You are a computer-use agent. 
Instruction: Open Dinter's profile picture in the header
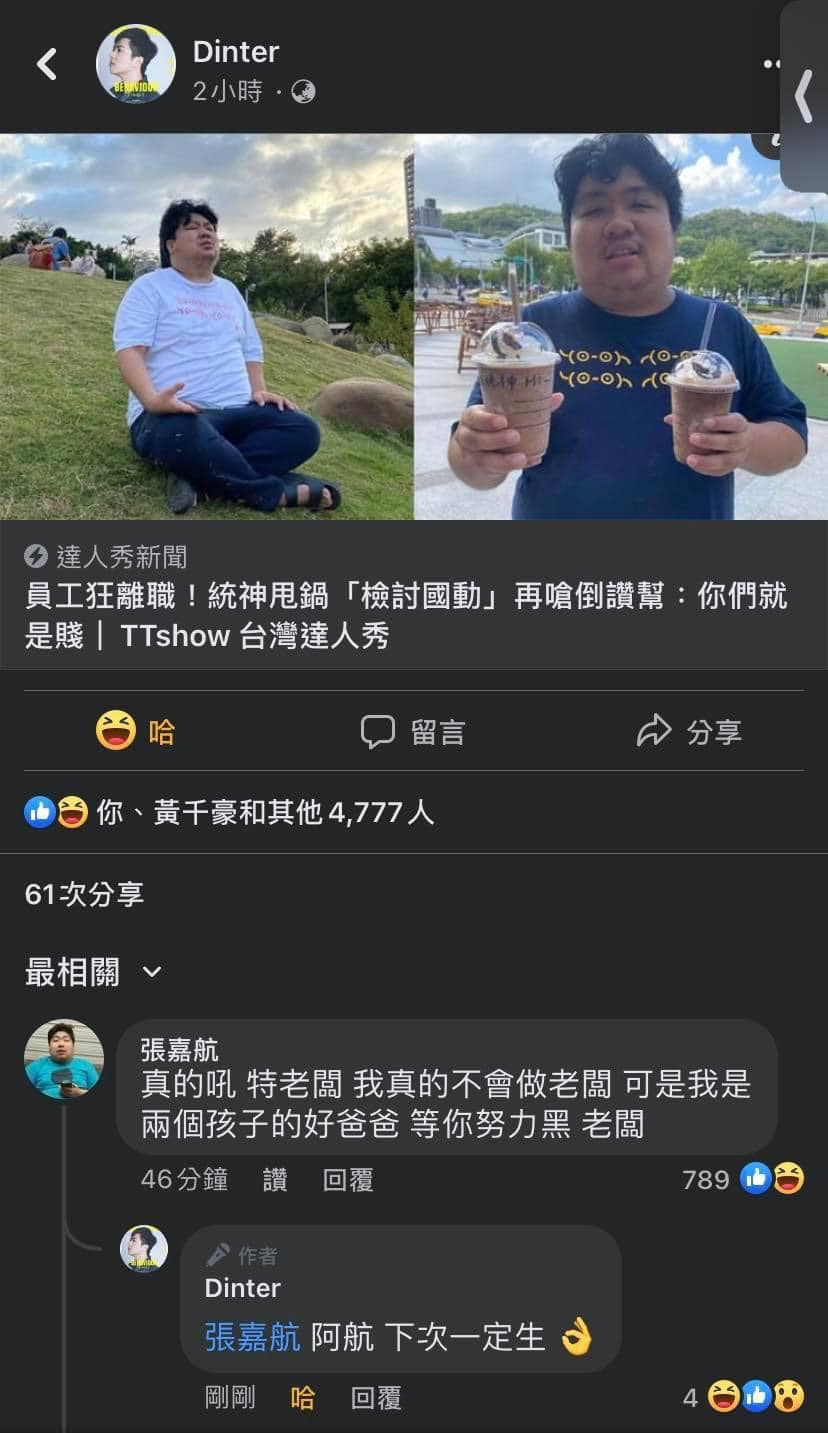coord(135,65)
